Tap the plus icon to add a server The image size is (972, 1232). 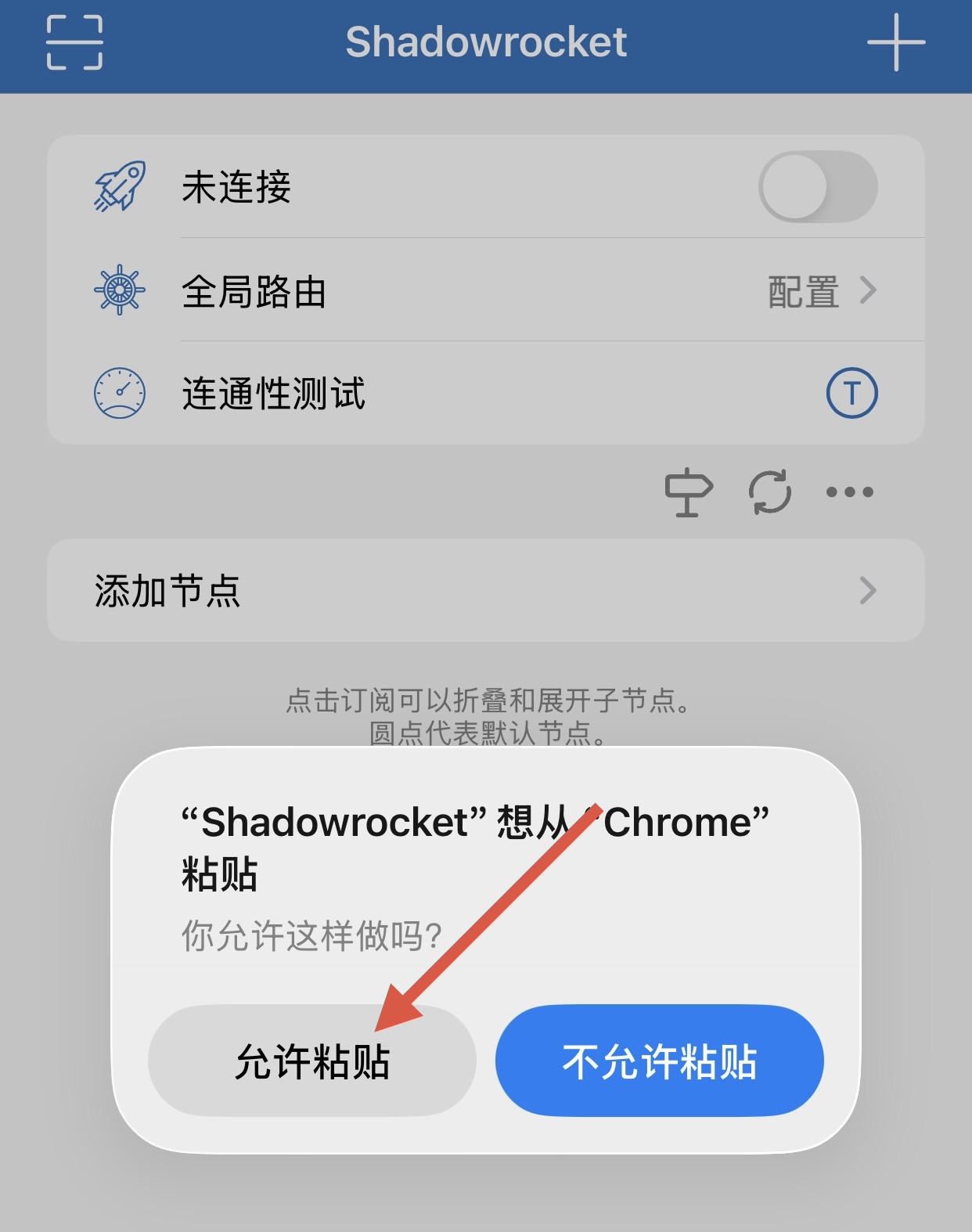[x=895, y=42]
